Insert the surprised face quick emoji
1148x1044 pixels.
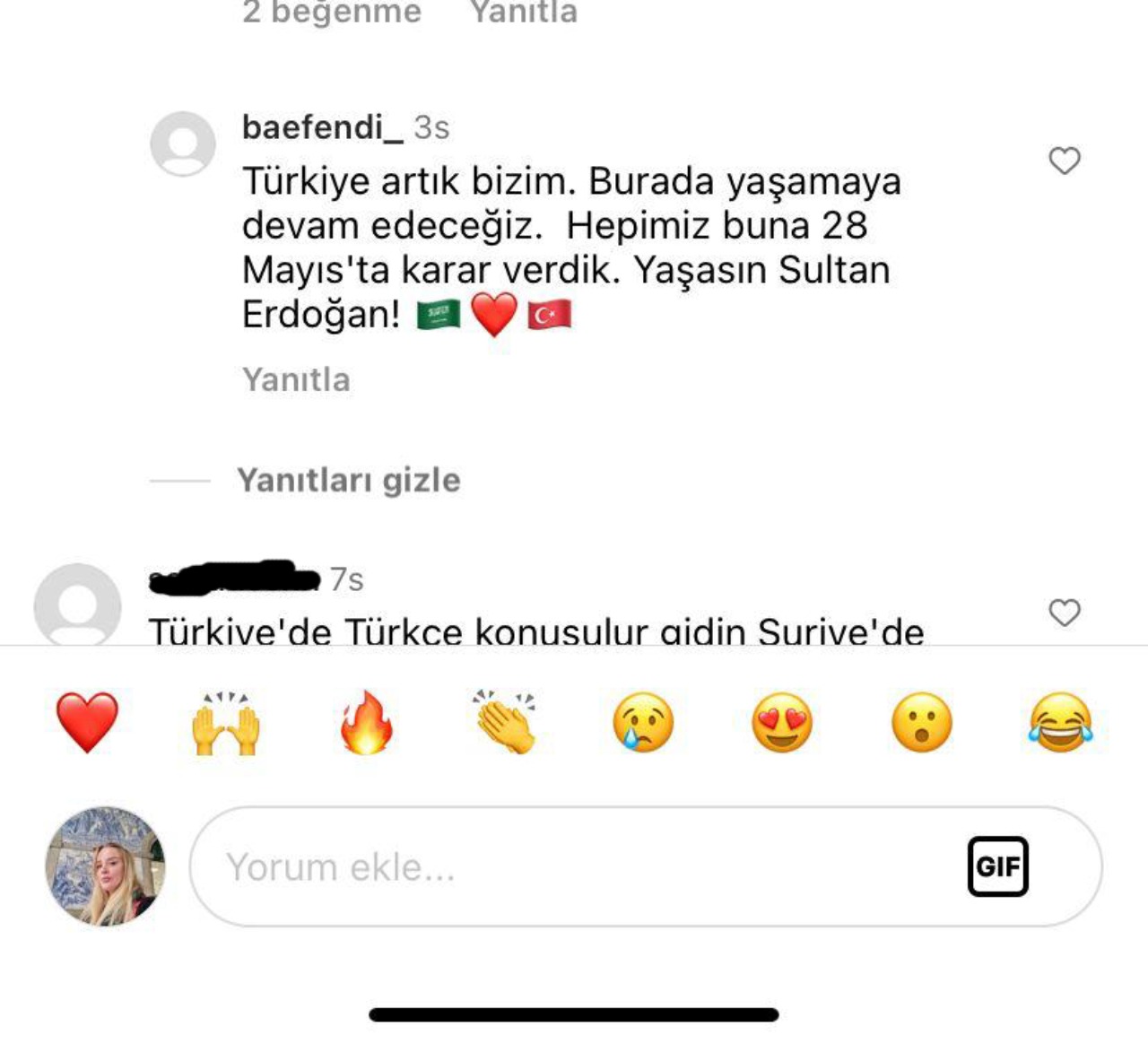(x=921, y=722)
